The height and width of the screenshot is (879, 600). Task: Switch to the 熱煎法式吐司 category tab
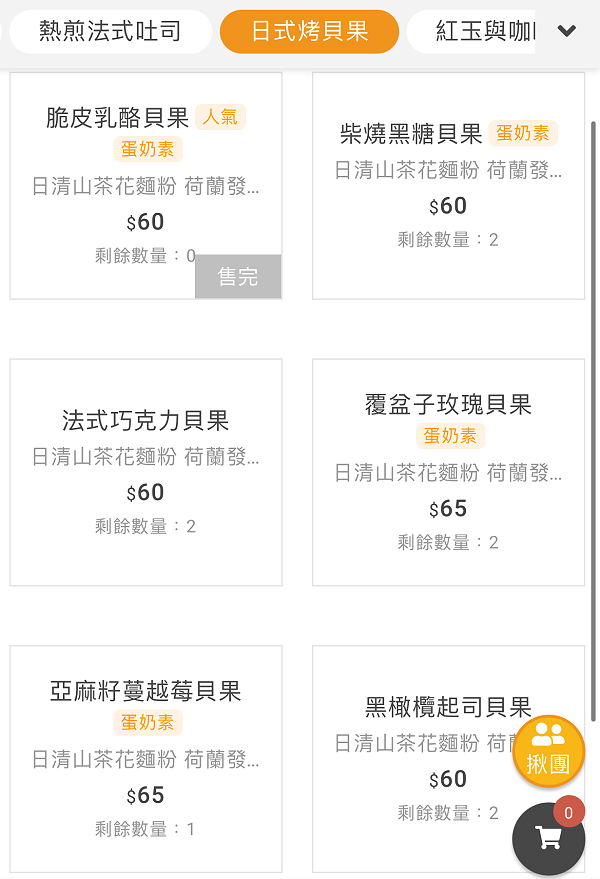[110, 32]
